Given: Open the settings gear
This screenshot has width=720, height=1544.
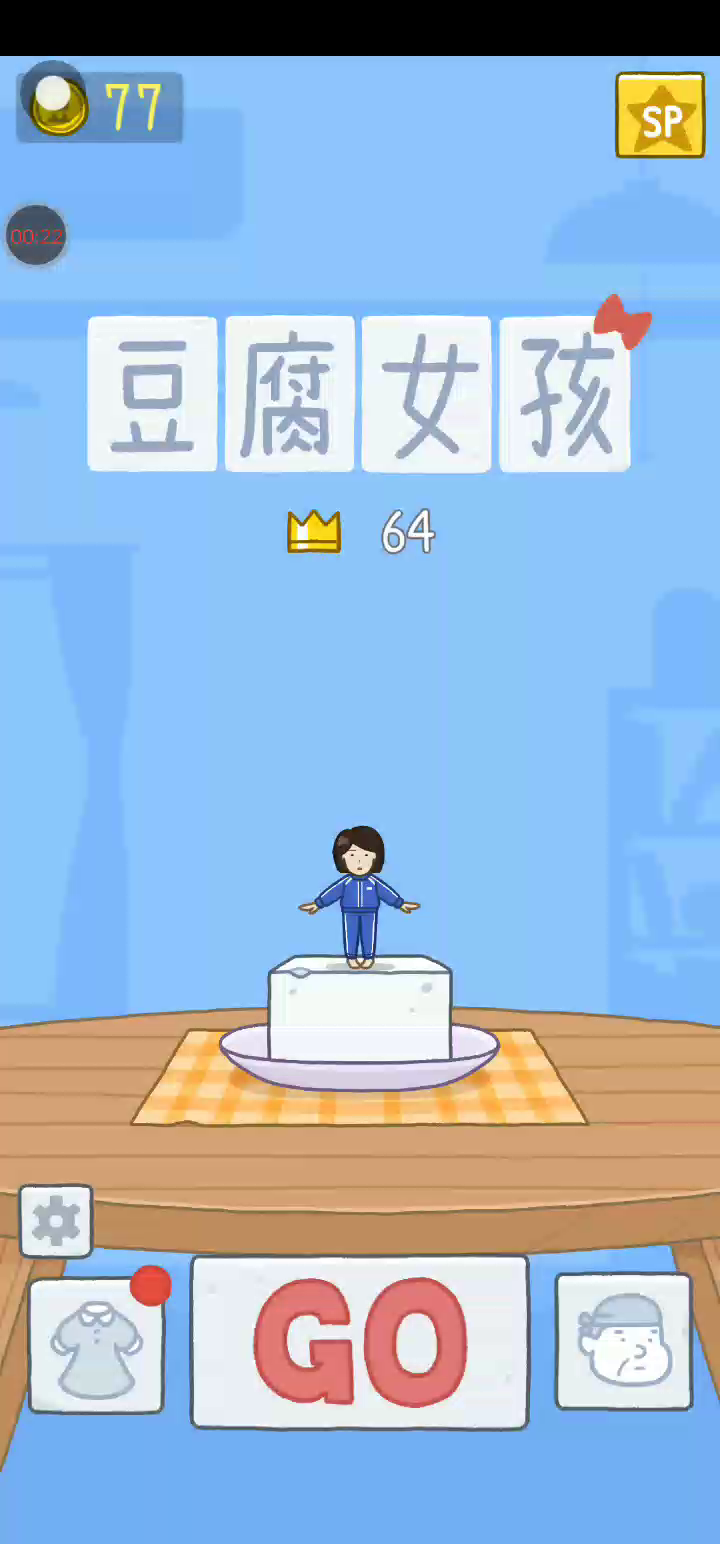Looking at the screenshot, I should (x=56, y=1221).
